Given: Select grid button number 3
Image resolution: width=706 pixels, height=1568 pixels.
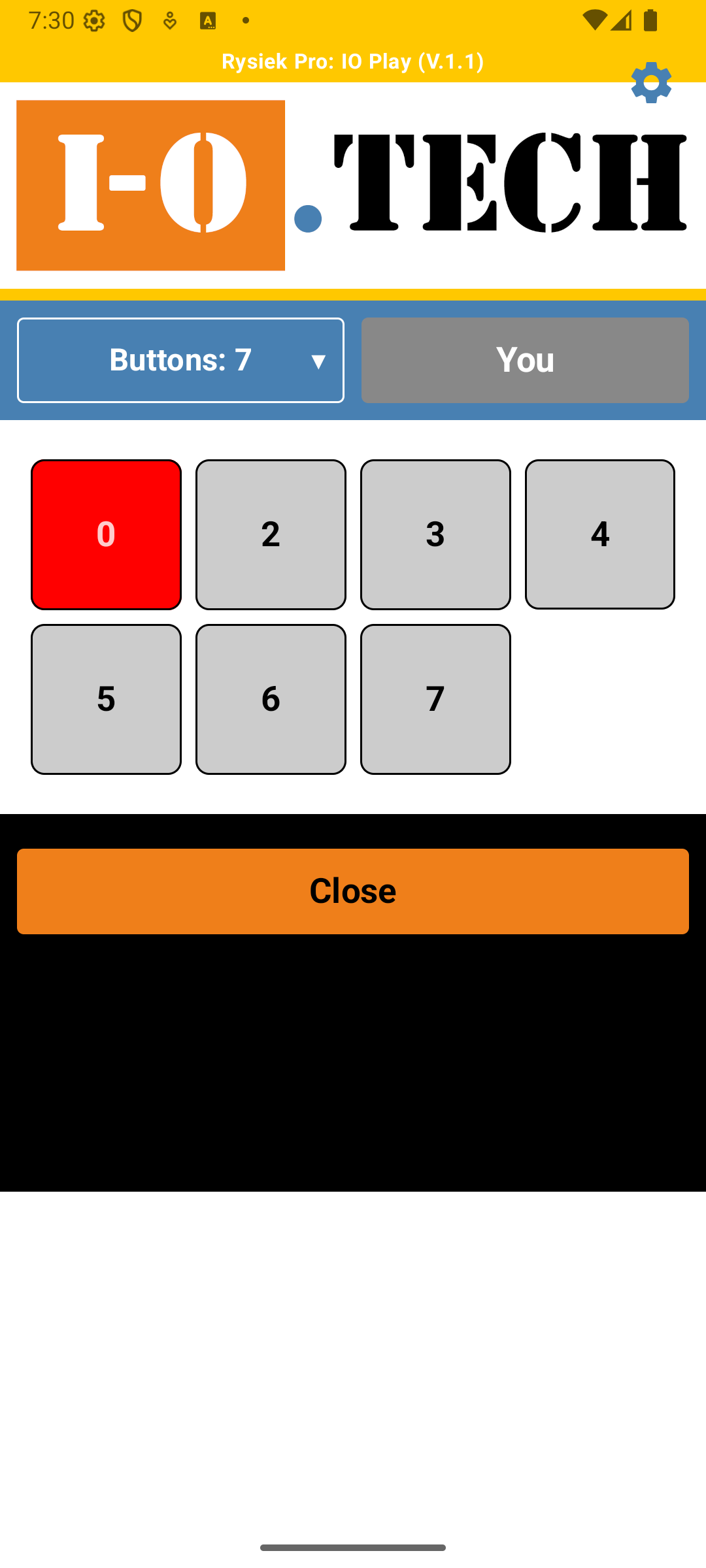Looking at the screenshot, I should [435, 534].
